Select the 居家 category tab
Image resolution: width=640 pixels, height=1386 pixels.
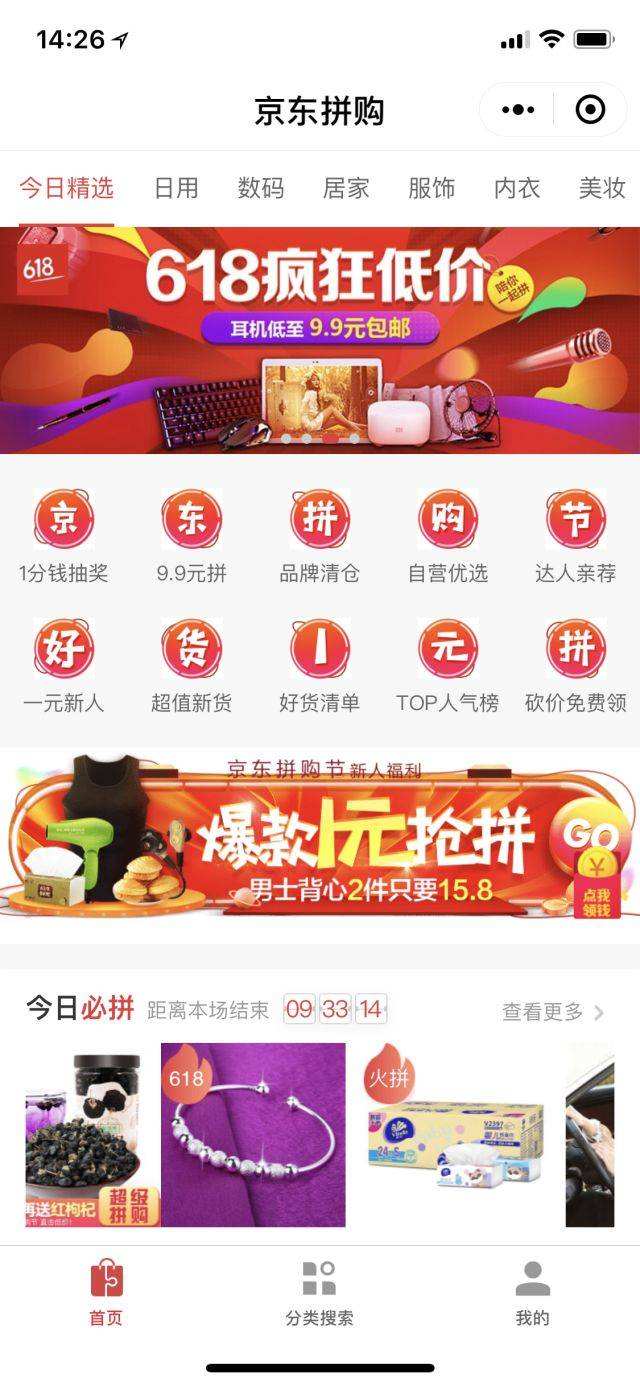(346, 188)
